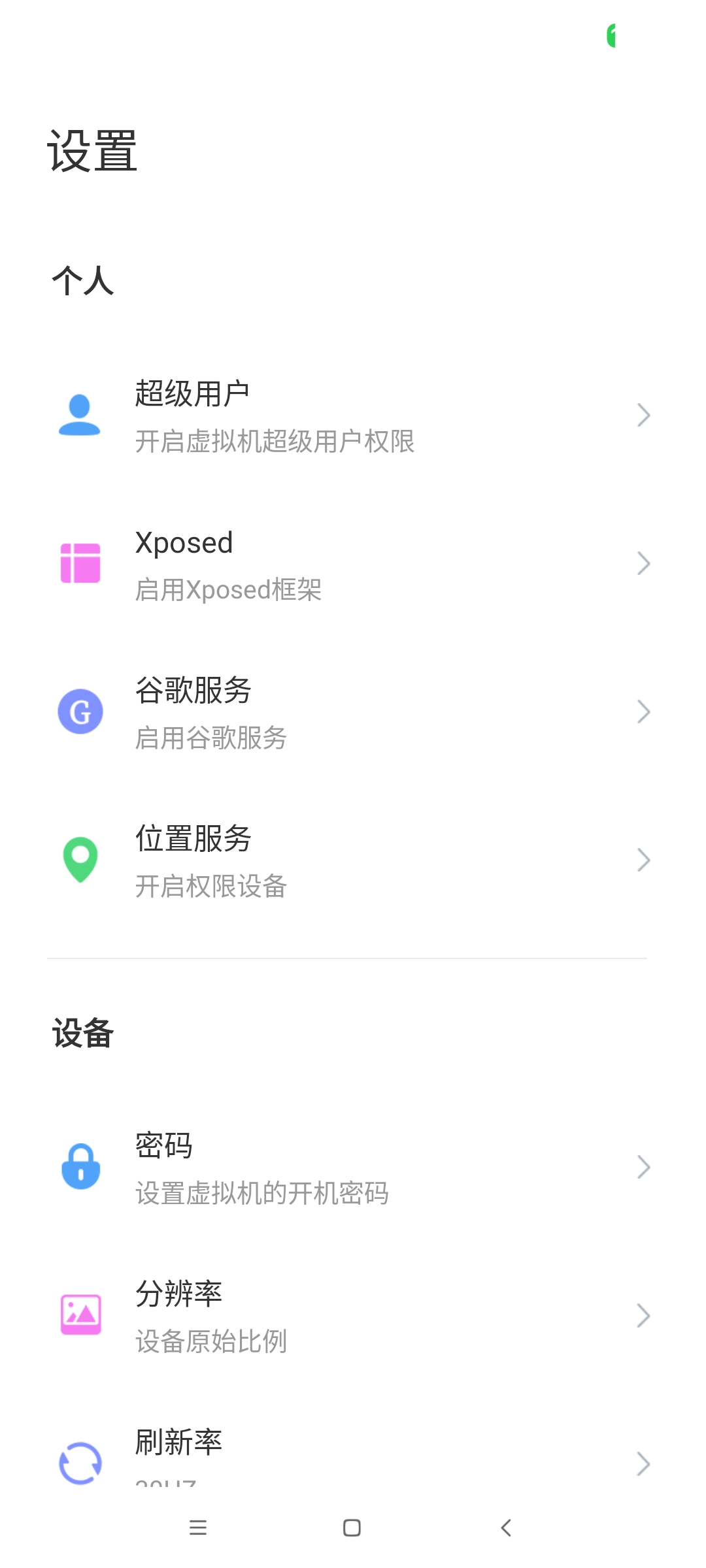Open the 超级用户 settings entry
Screen dimensions: 706x1568
353,416
